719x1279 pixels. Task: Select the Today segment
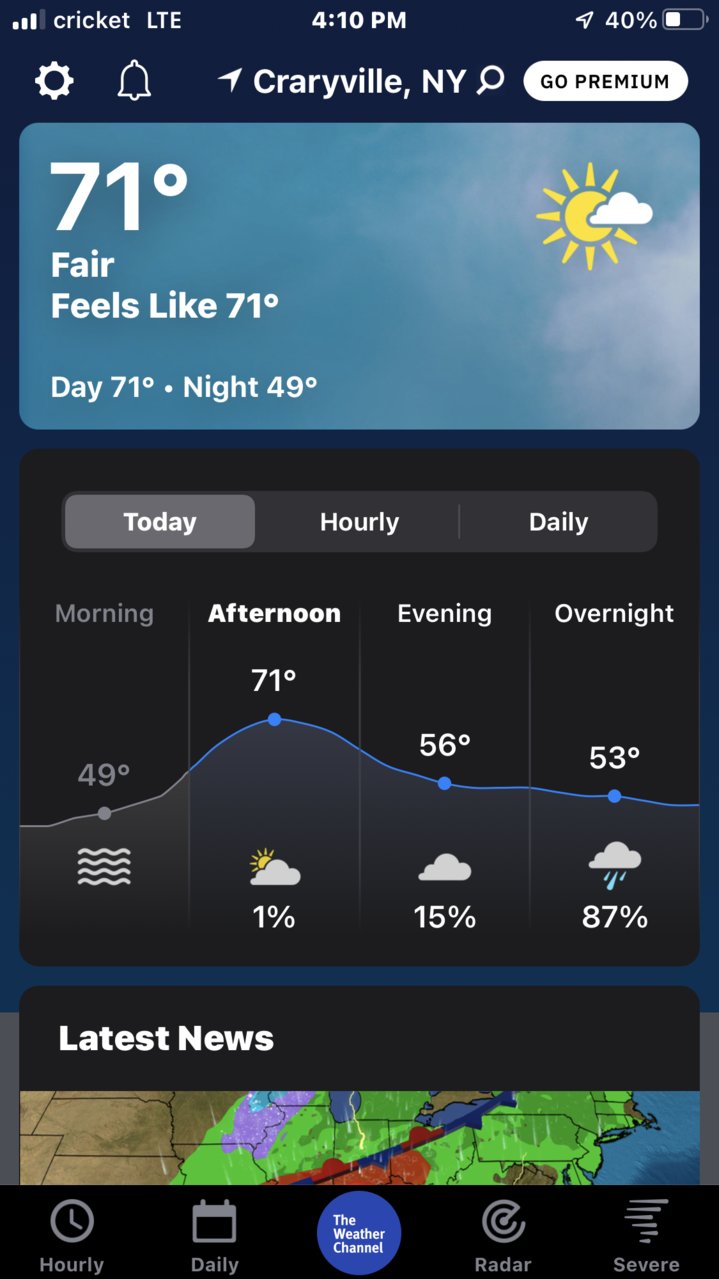(x=160, y=522)
